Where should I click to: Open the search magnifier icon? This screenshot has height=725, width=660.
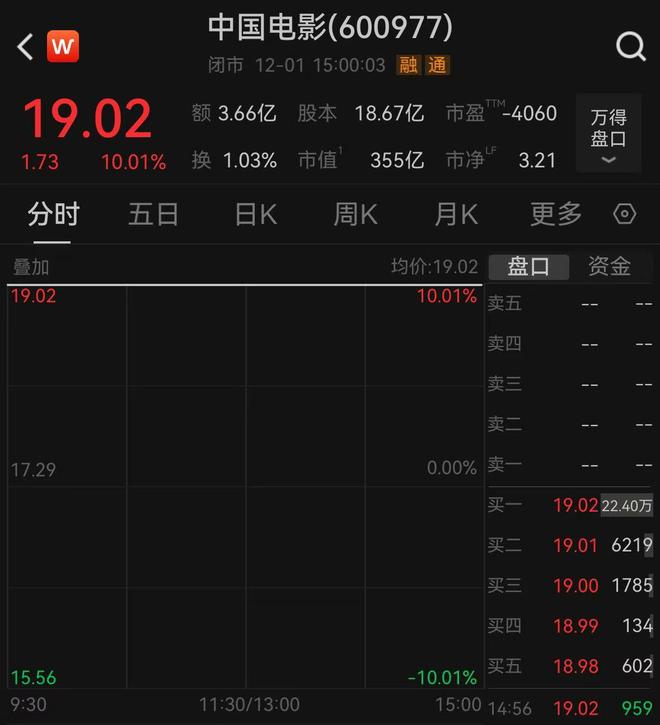(631, 46)
